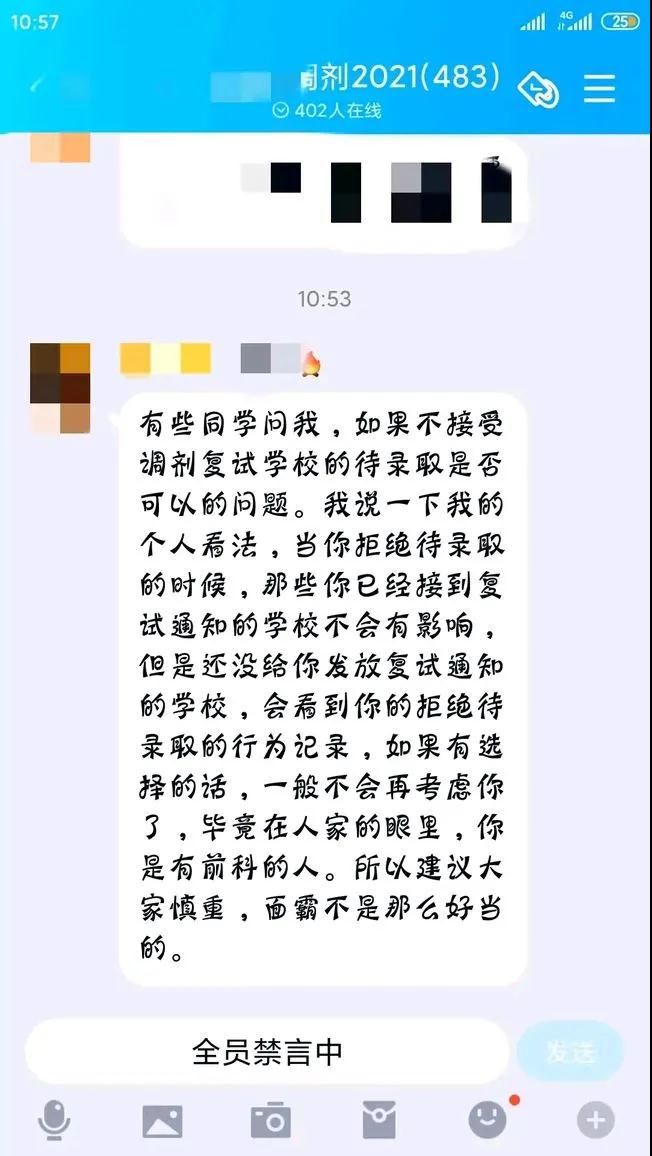Open the group menu with three lines
The width and height of the screenshot is (652, 1156).
click(599, 88)
